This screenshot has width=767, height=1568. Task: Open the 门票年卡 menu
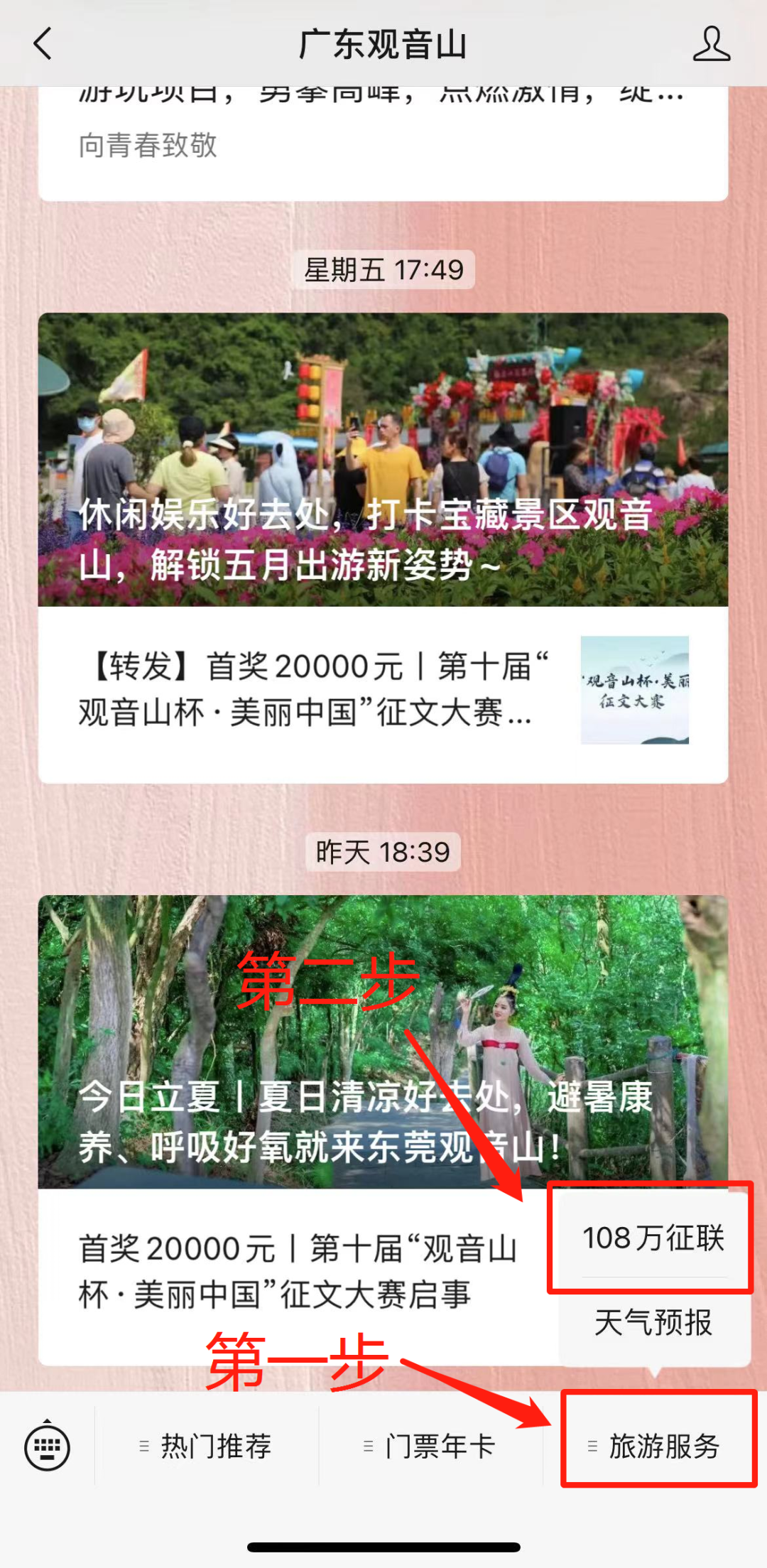click(430, 1446)
